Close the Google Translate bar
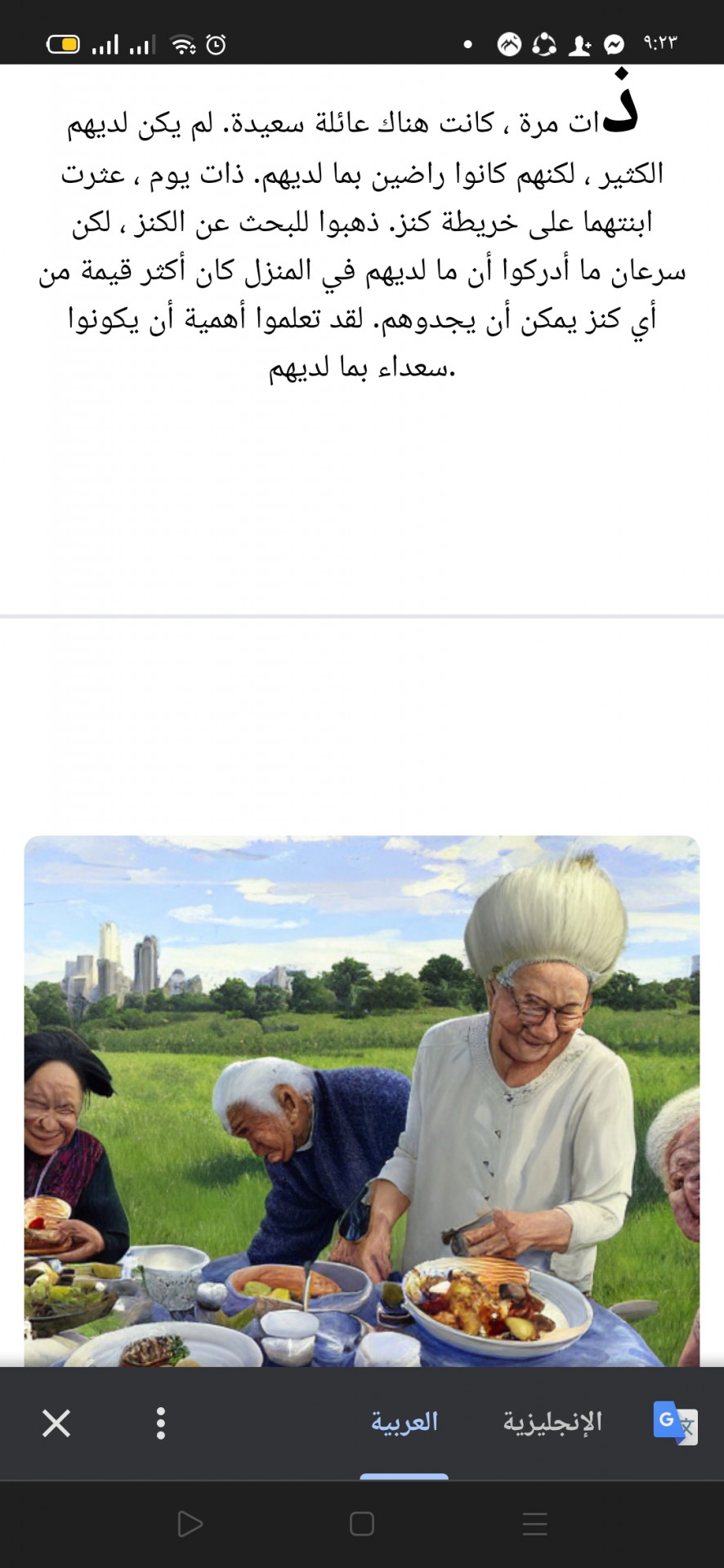The image size is (724, 1568). (x=56, y=1423)
